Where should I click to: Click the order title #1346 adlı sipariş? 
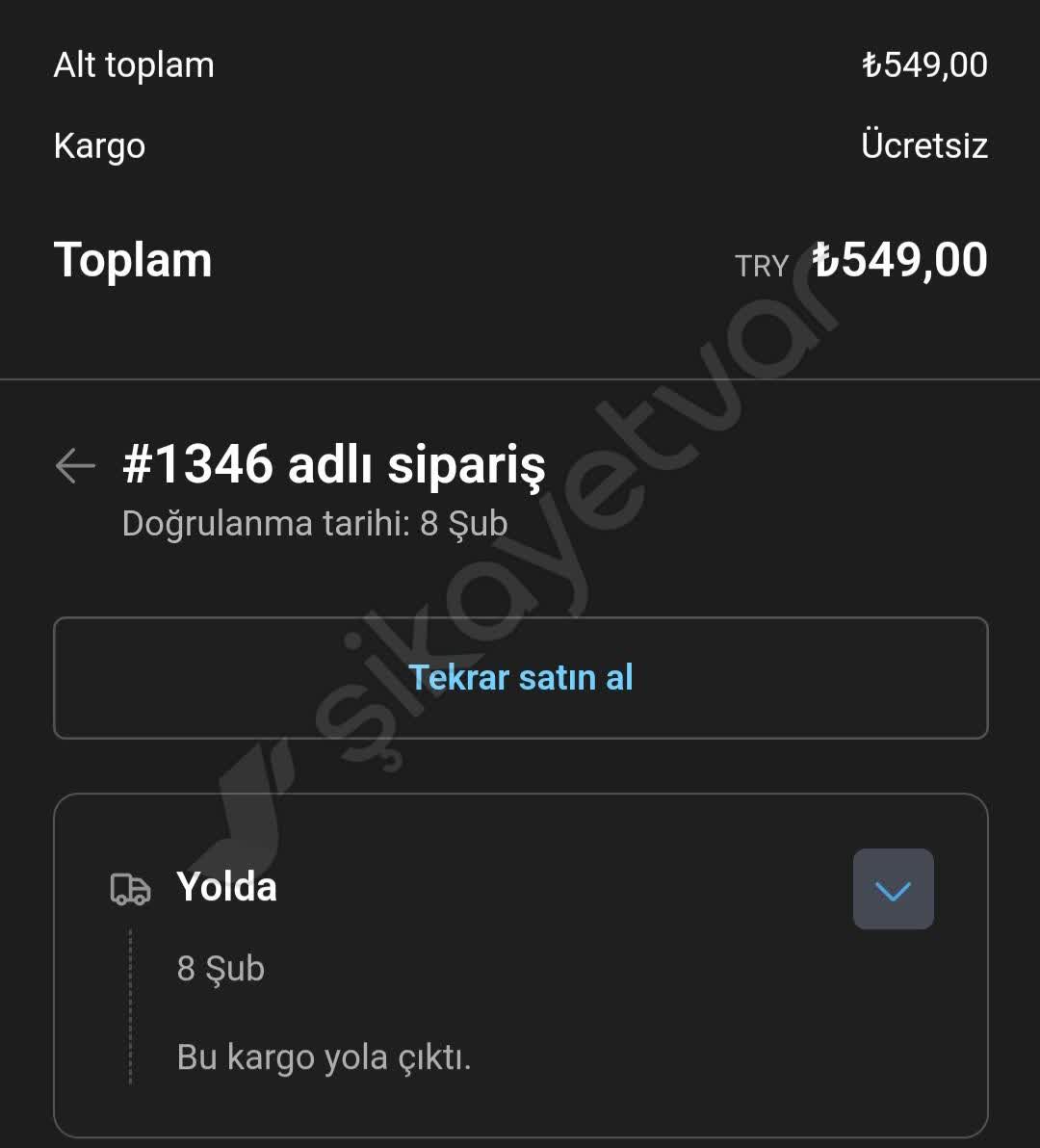[332, 465]
